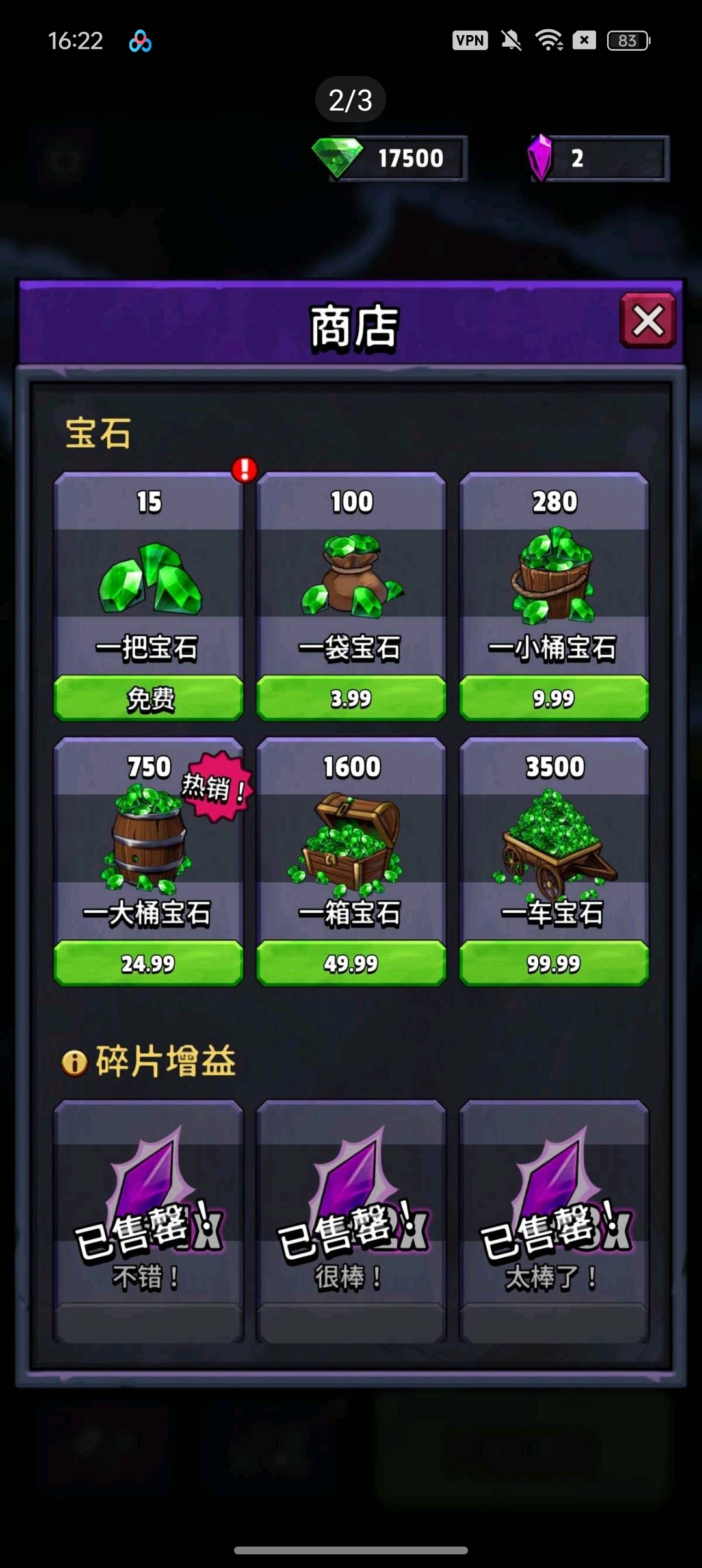The height and width of the screenshot is (1568, 702).
Task: Select the sold-out 太棒了 shard boost card
Action: coord(554,1221)
